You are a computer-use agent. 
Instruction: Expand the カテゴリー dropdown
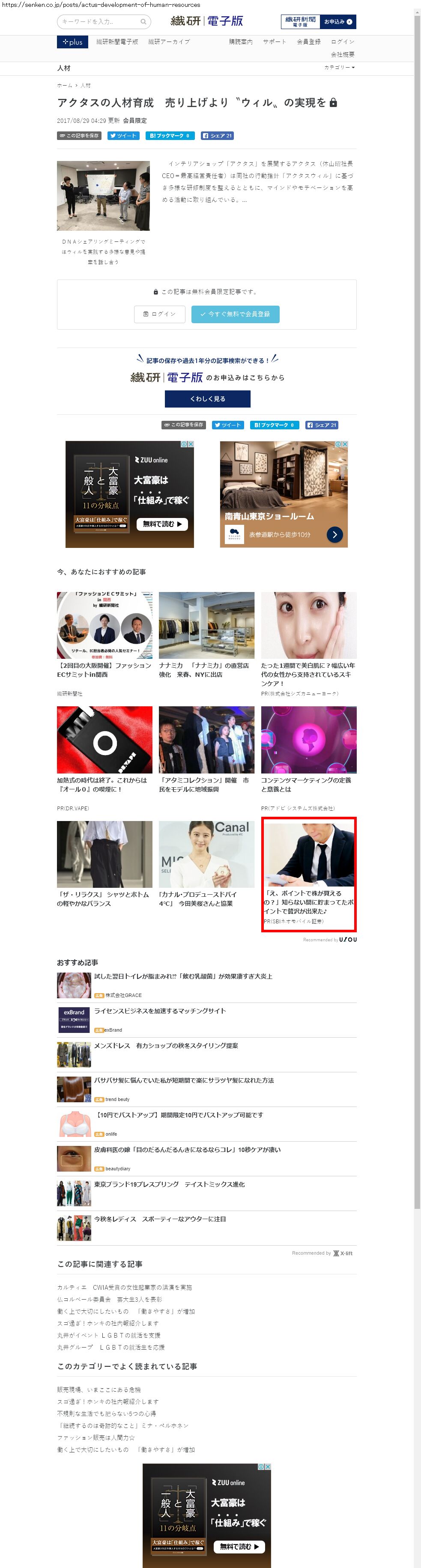(339, 67)
